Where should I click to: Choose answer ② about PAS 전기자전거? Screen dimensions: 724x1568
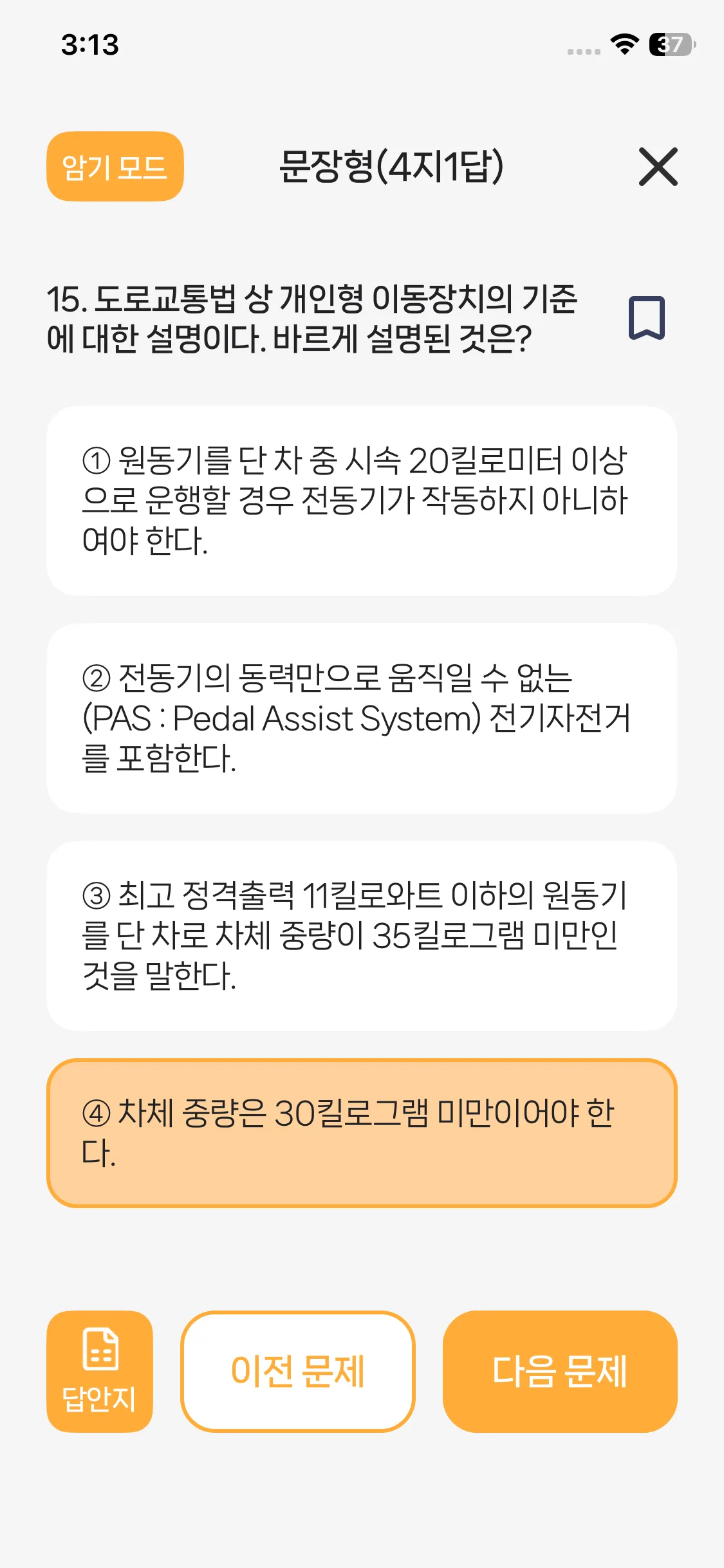[361, 718]
